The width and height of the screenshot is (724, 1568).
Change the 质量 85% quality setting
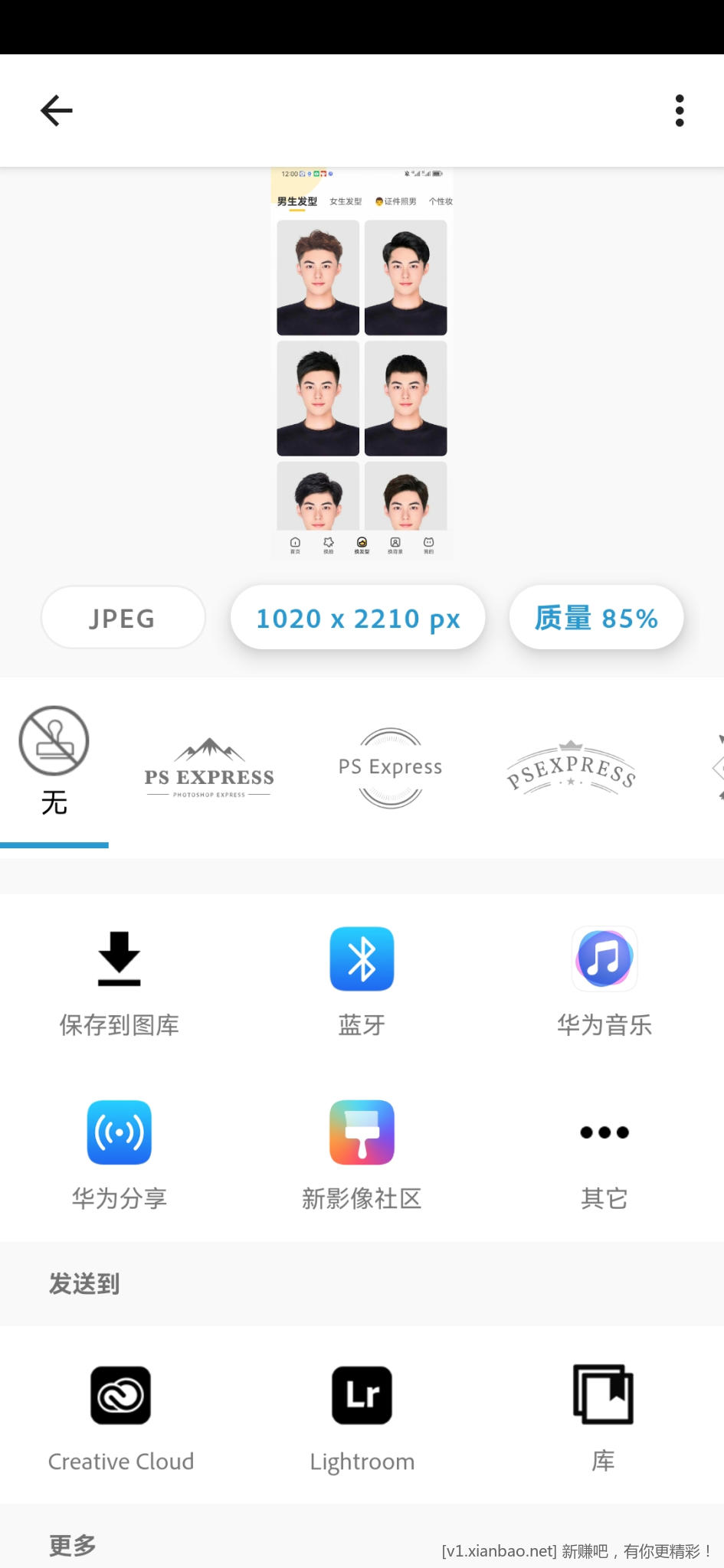(x=596, y=618)
